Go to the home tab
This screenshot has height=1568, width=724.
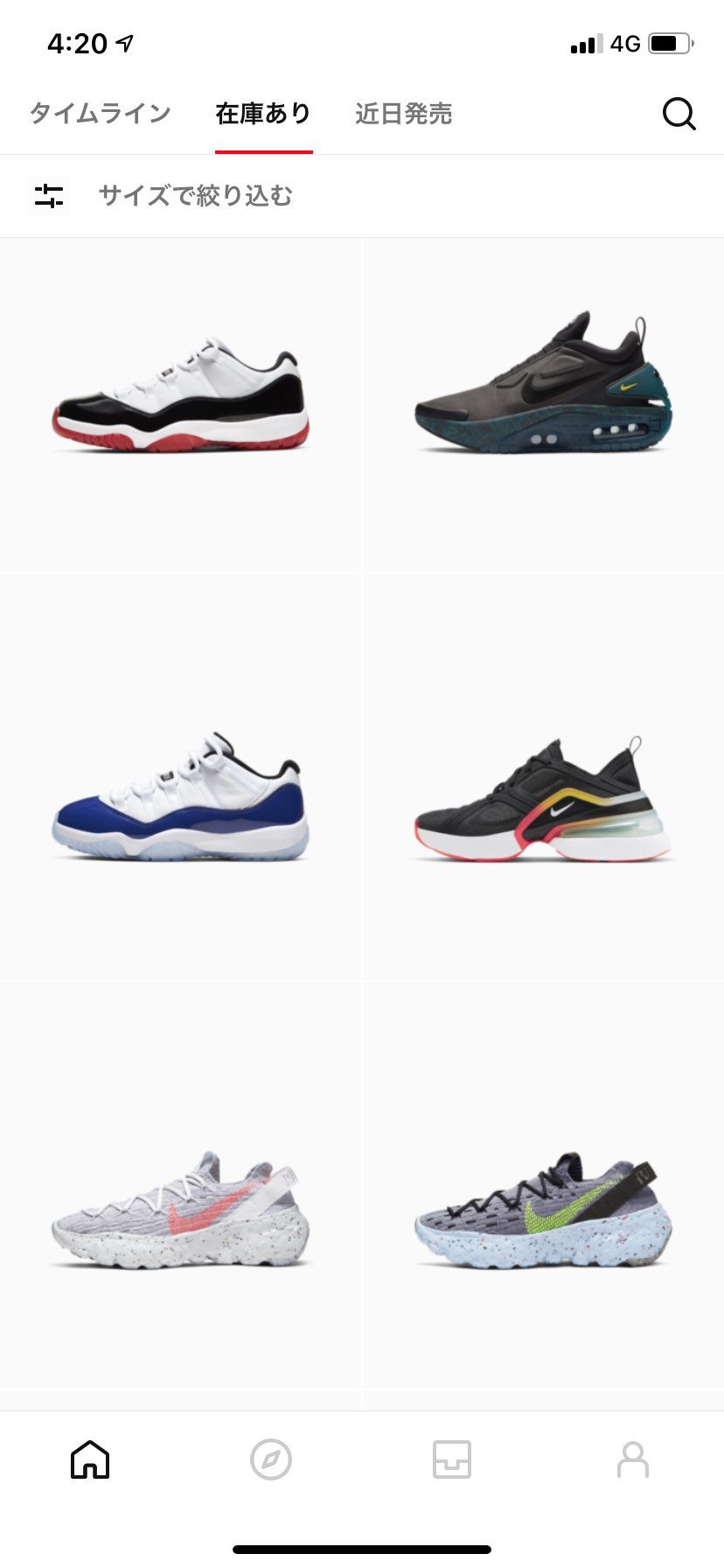(x=90, y=1459)
